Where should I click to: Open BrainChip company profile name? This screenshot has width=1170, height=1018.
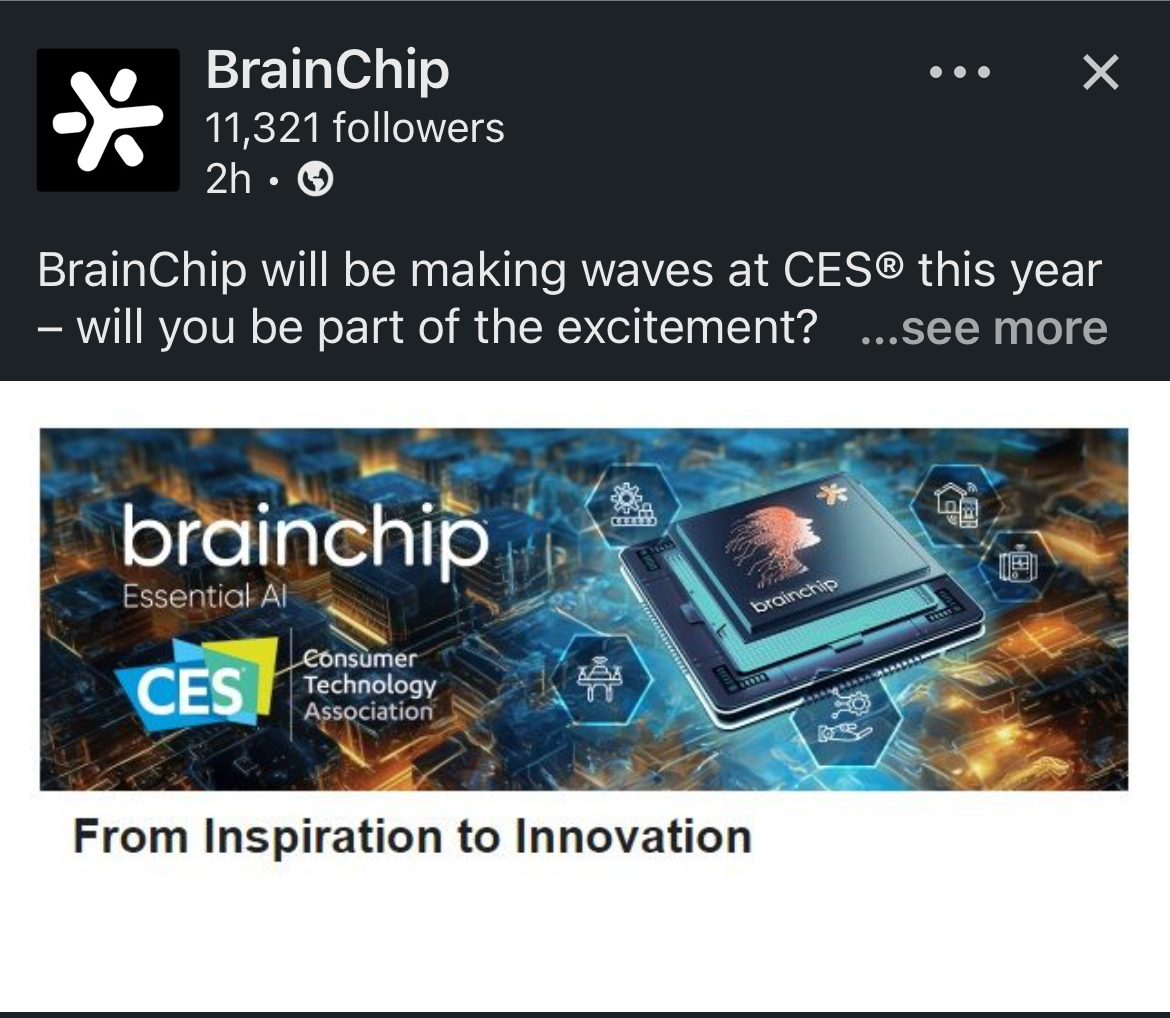(327, 71)
